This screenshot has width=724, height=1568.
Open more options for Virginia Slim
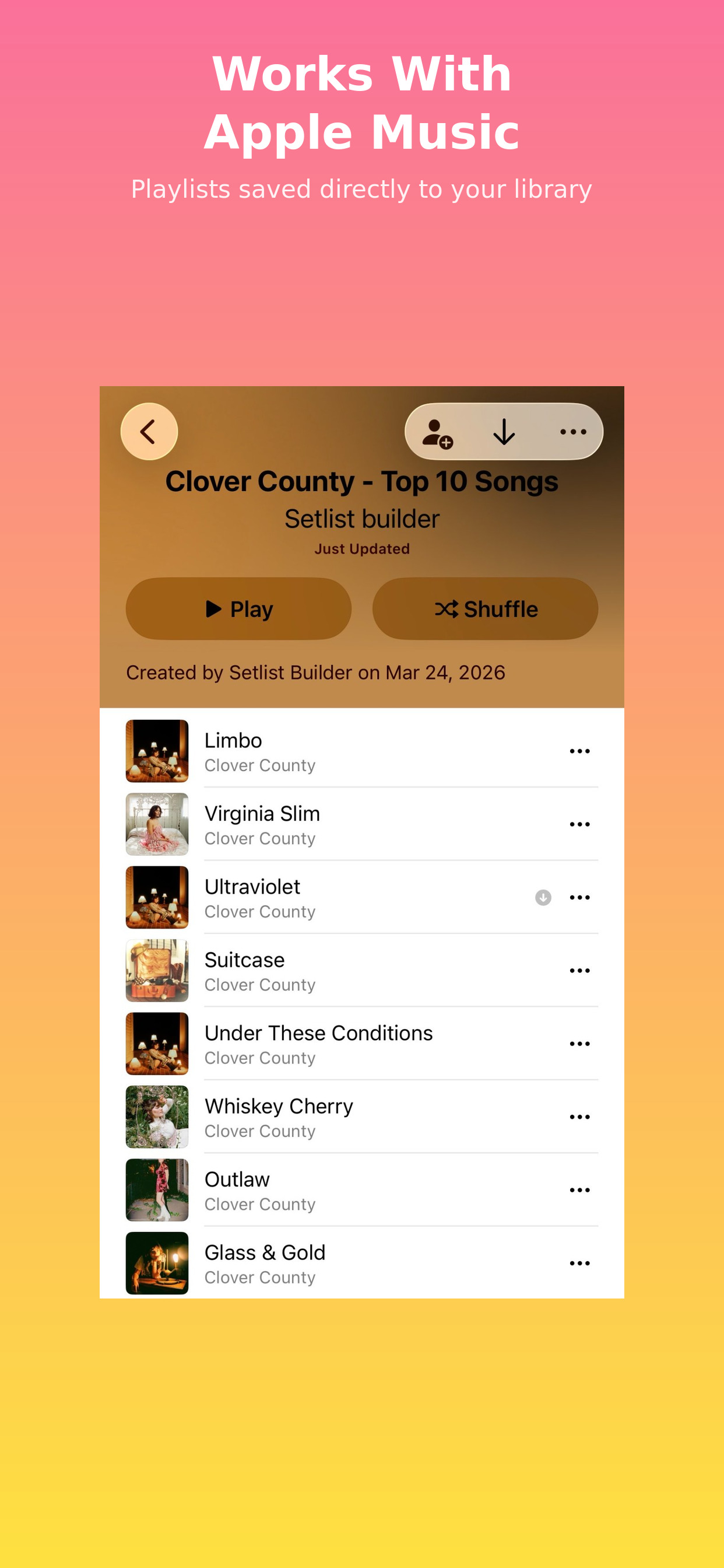coord(580,824)
